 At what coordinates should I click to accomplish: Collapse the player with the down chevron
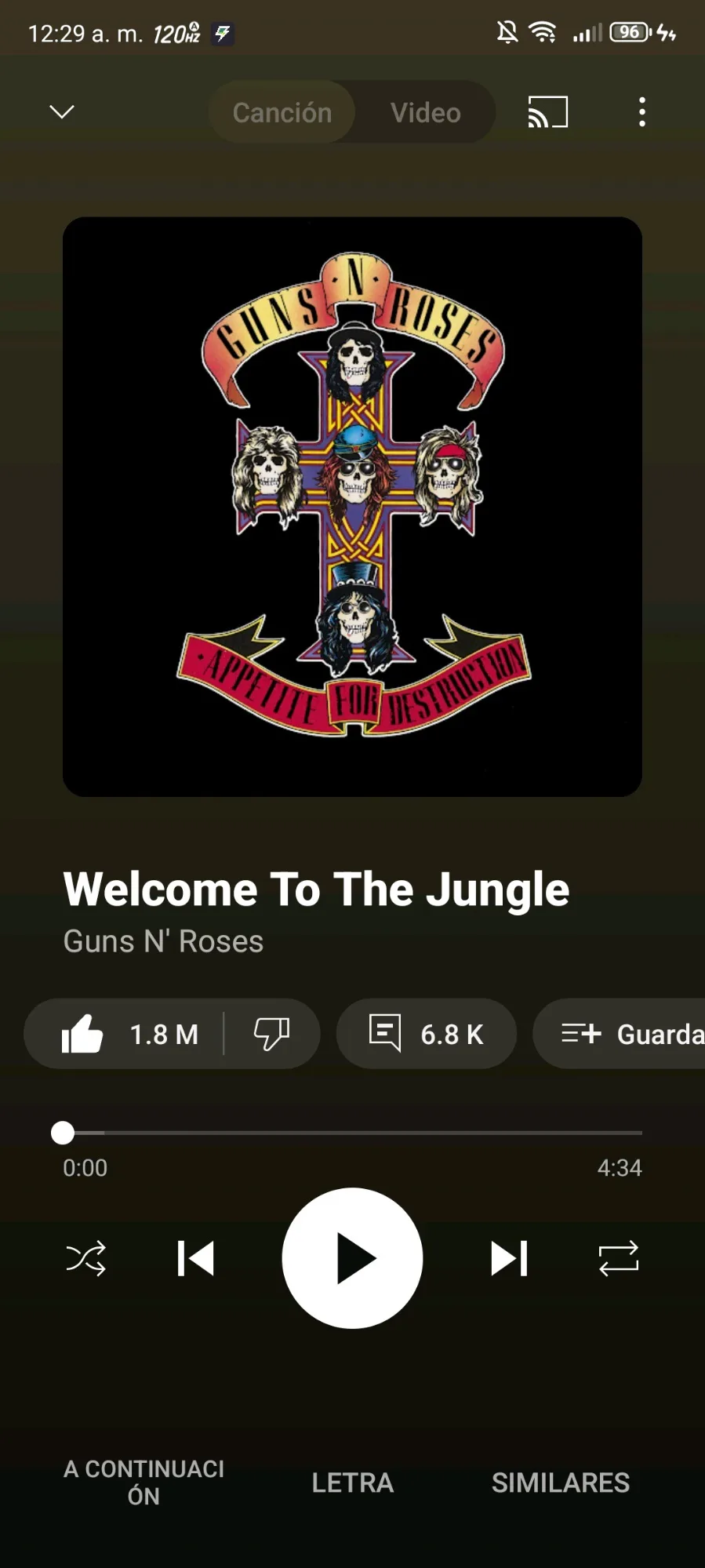(x=62, y=112)
